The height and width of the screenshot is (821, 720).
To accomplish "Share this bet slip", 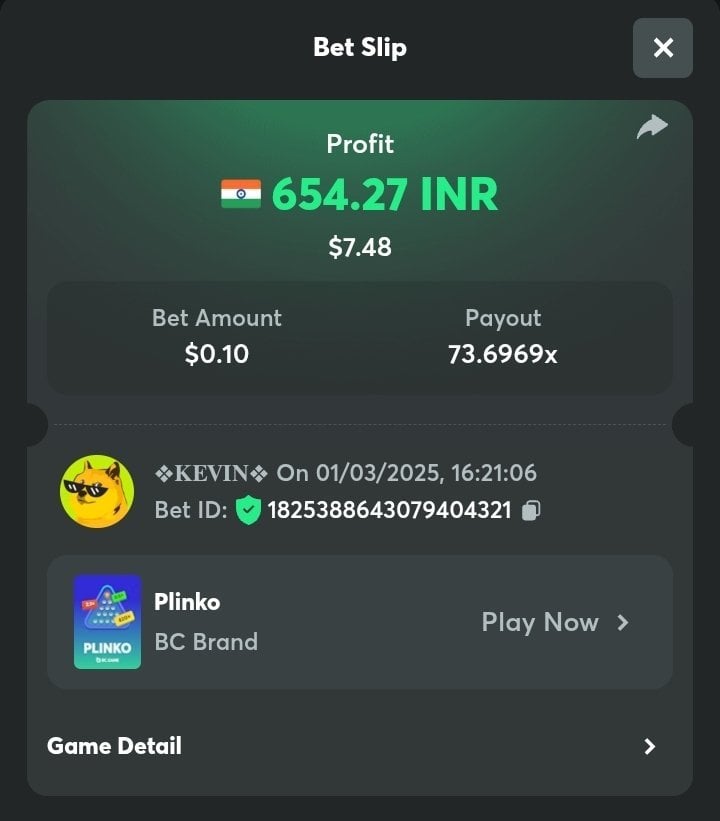I will click(x=652, y=127).
